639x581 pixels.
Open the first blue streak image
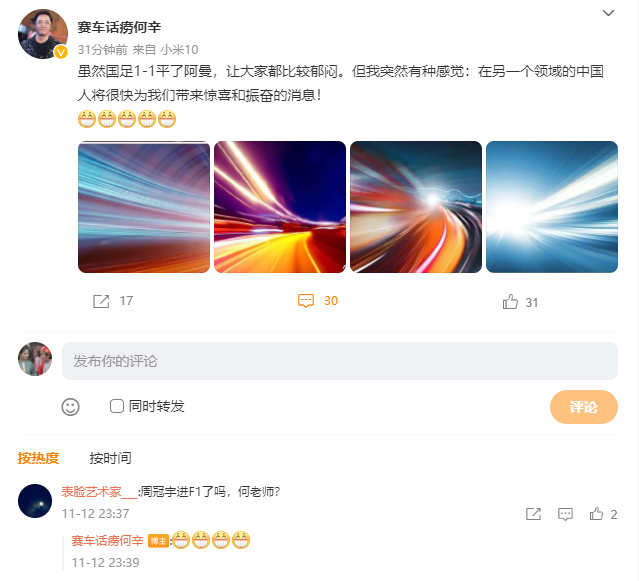pos(144,207)
